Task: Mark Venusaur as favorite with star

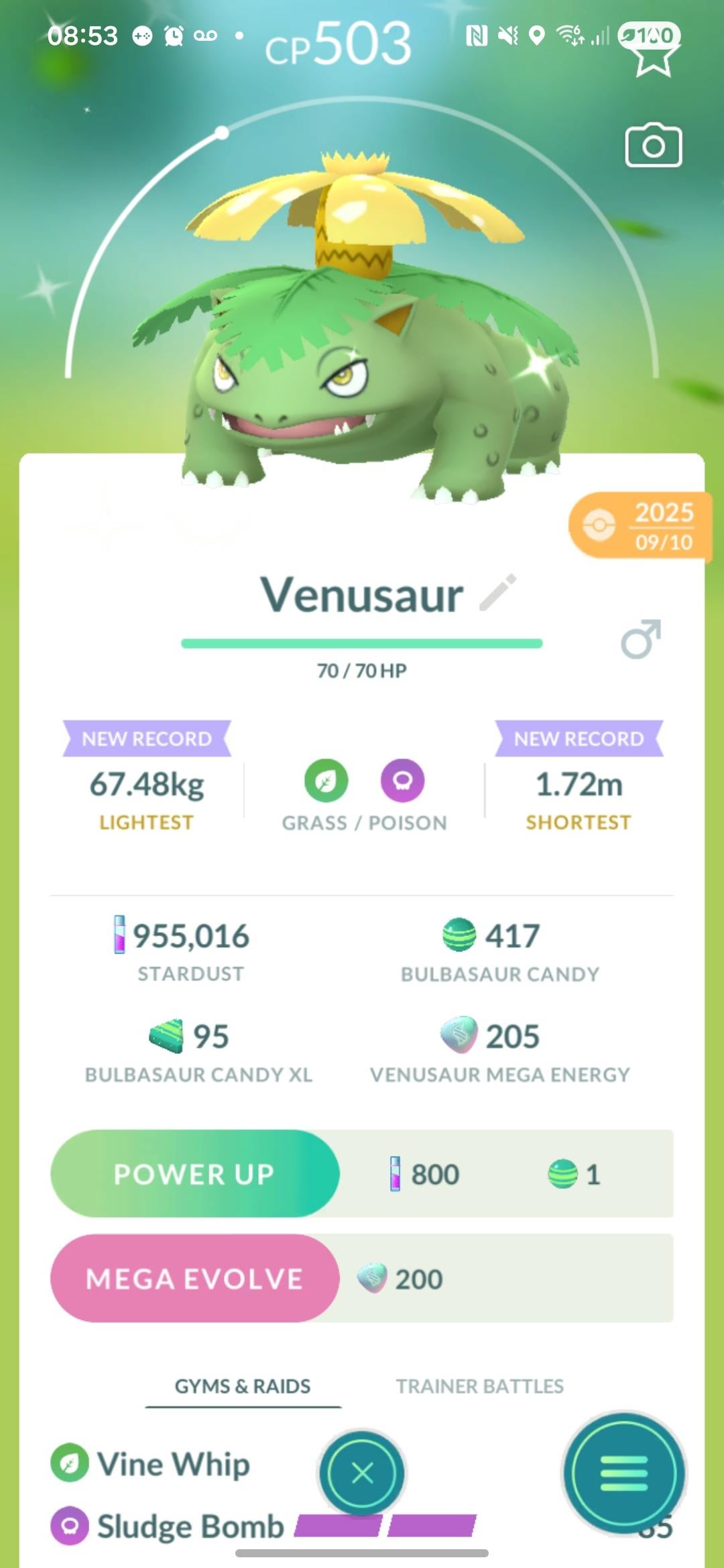Action: tap(653, 59)
